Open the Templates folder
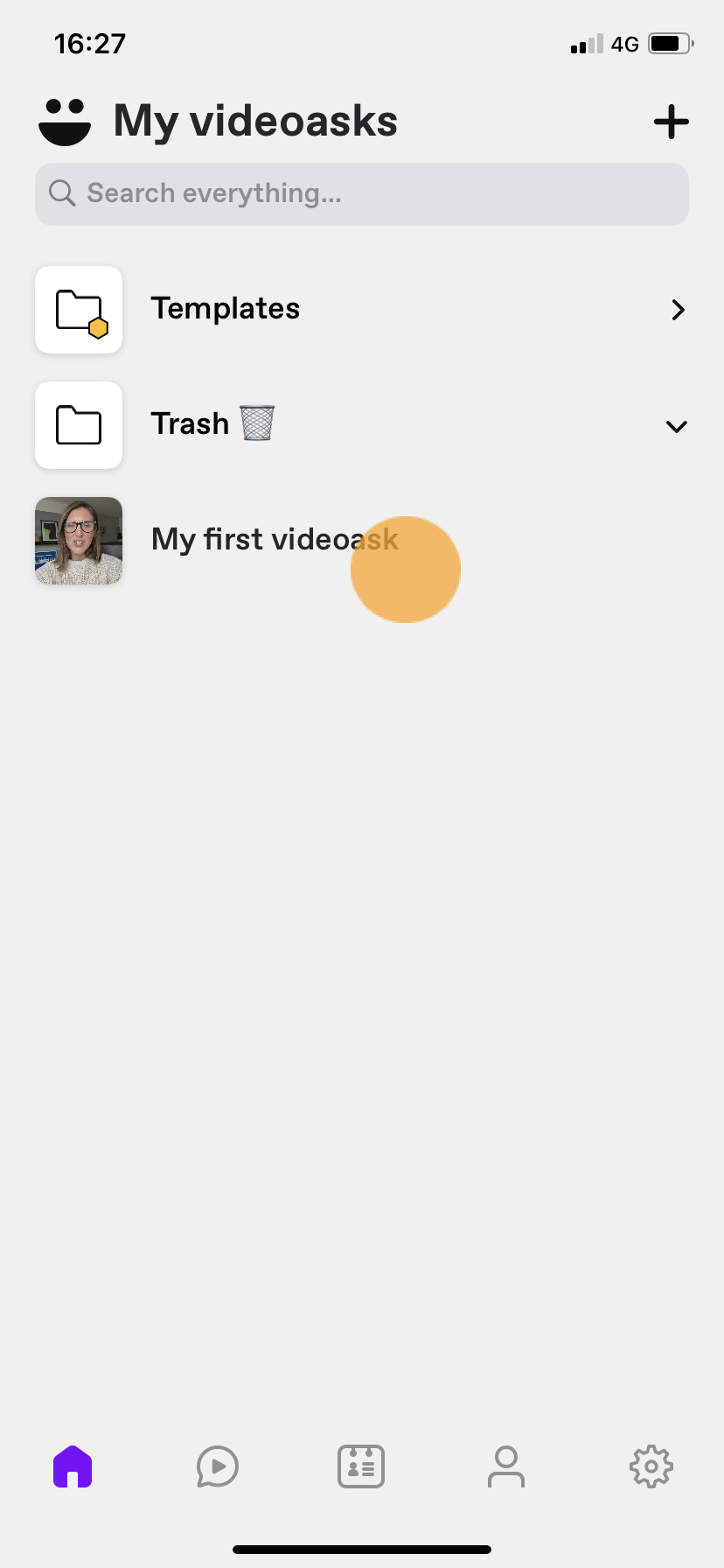Viewport: 724px width, 1568px height. 362,309
